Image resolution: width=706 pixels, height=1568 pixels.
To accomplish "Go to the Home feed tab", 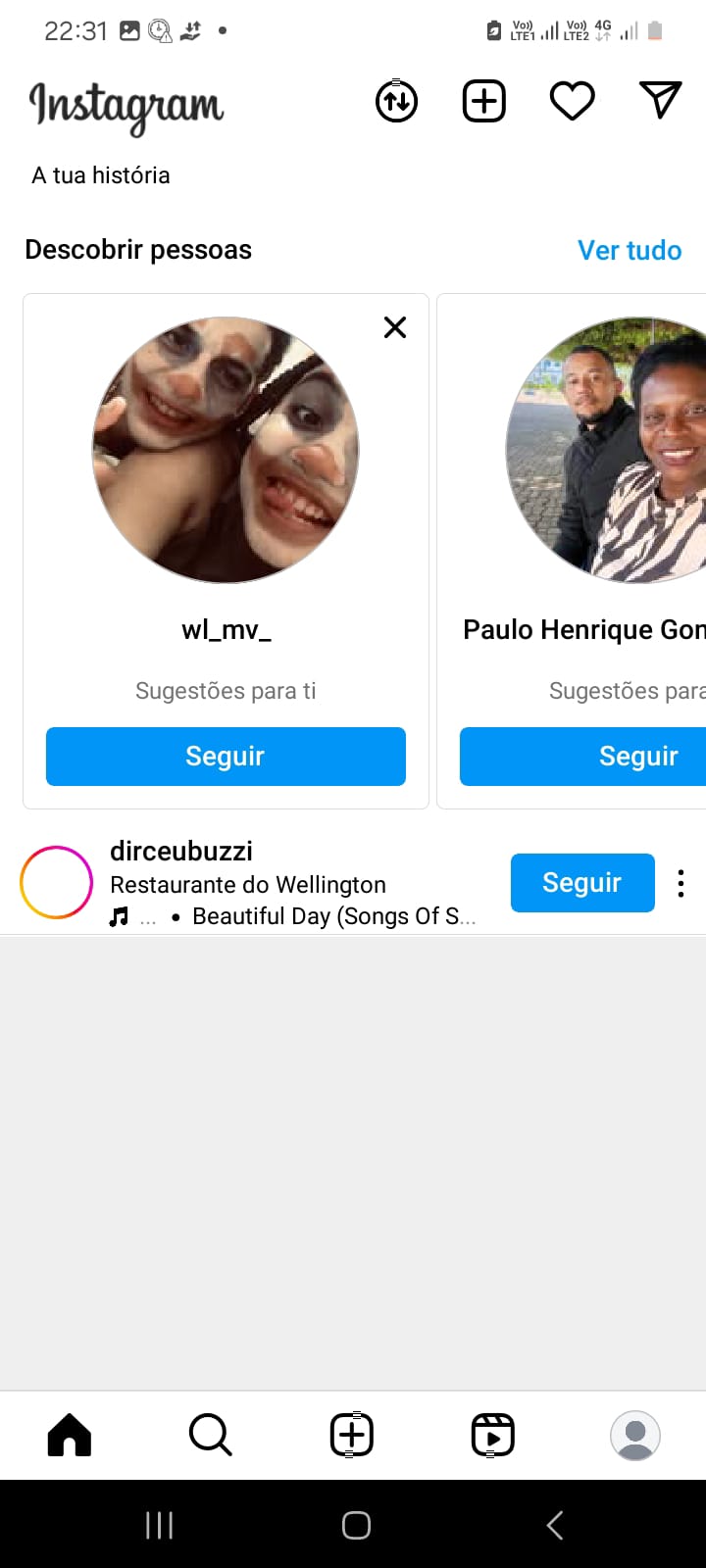I will (70, 1436).
